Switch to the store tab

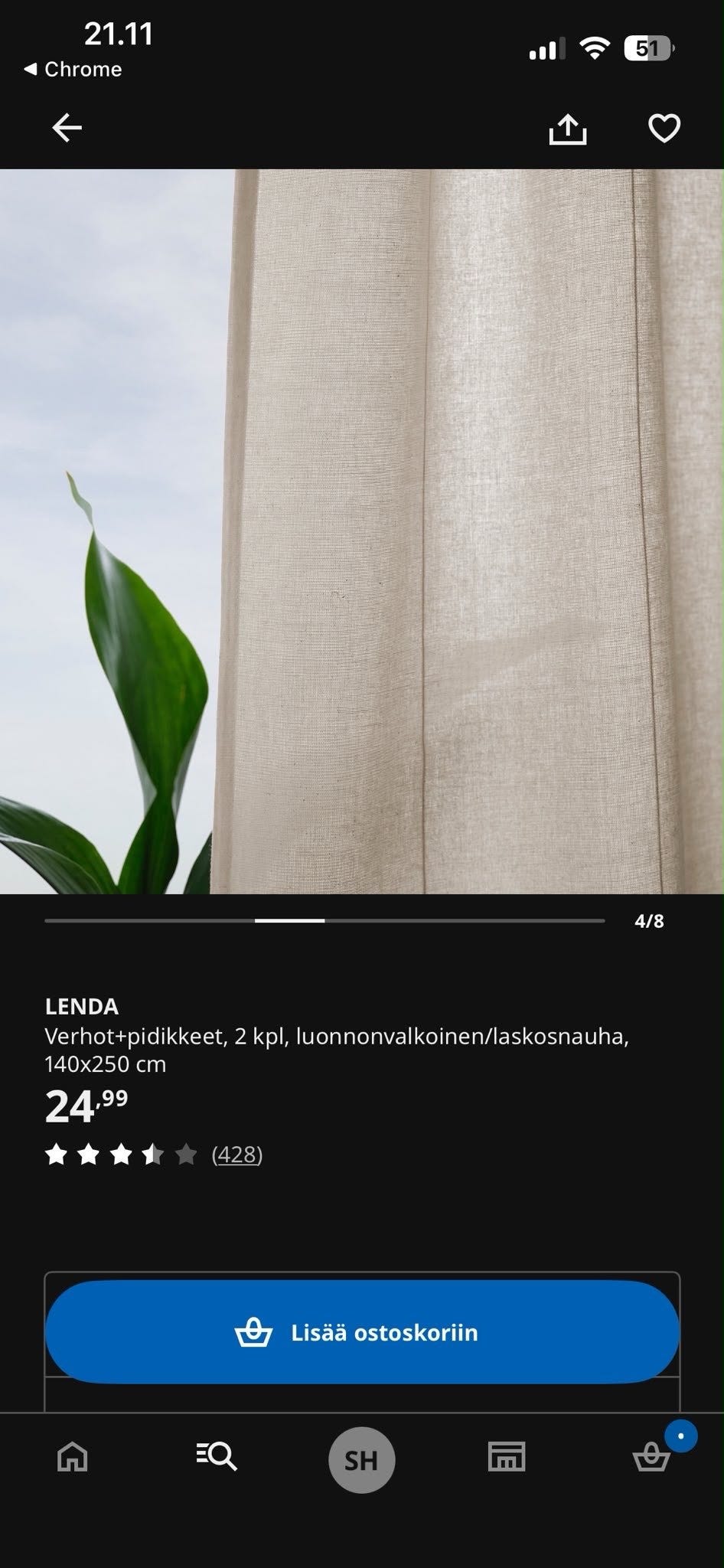pyautogui.click(x=506, y=1457)
